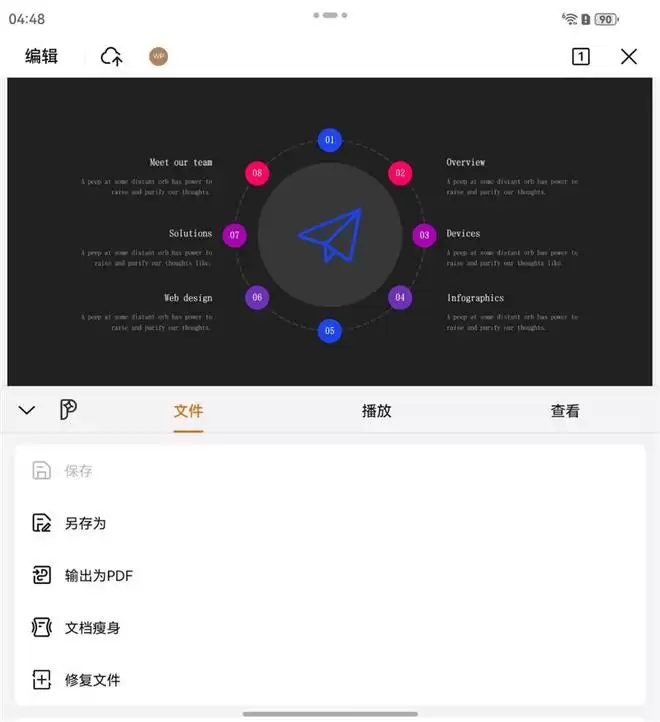Close the presentation document

coord(629,57)
